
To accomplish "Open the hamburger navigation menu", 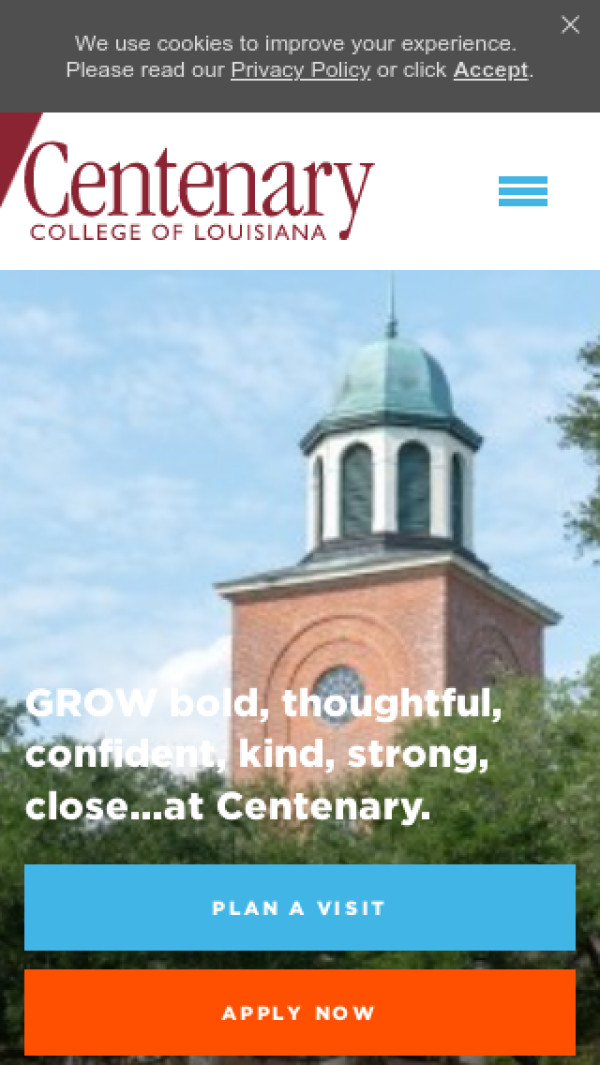I will (x=523, y=191).
